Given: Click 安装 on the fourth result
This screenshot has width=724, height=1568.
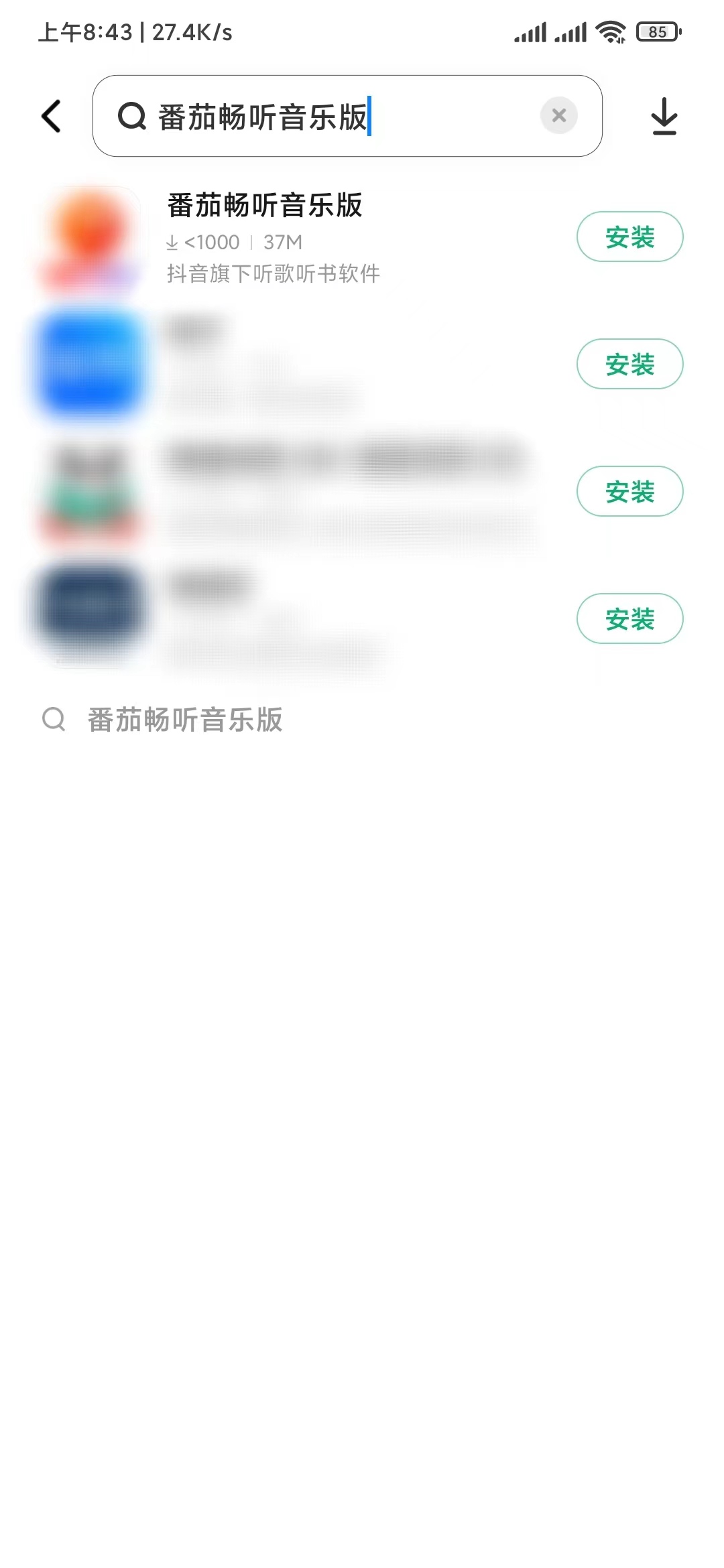Looking at the screenshot, I should (629, 618).
